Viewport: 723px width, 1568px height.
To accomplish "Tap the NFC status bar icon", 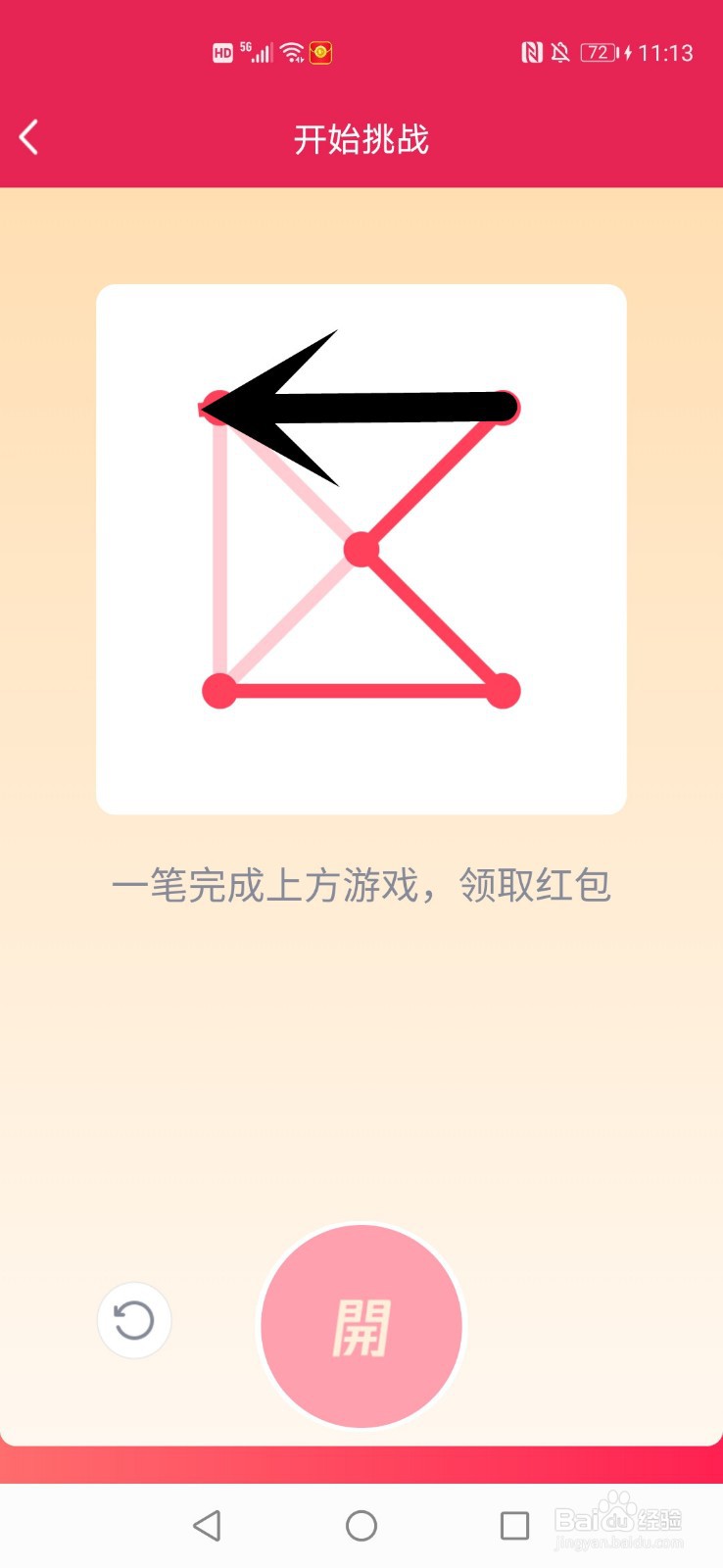I will [530, 52].
